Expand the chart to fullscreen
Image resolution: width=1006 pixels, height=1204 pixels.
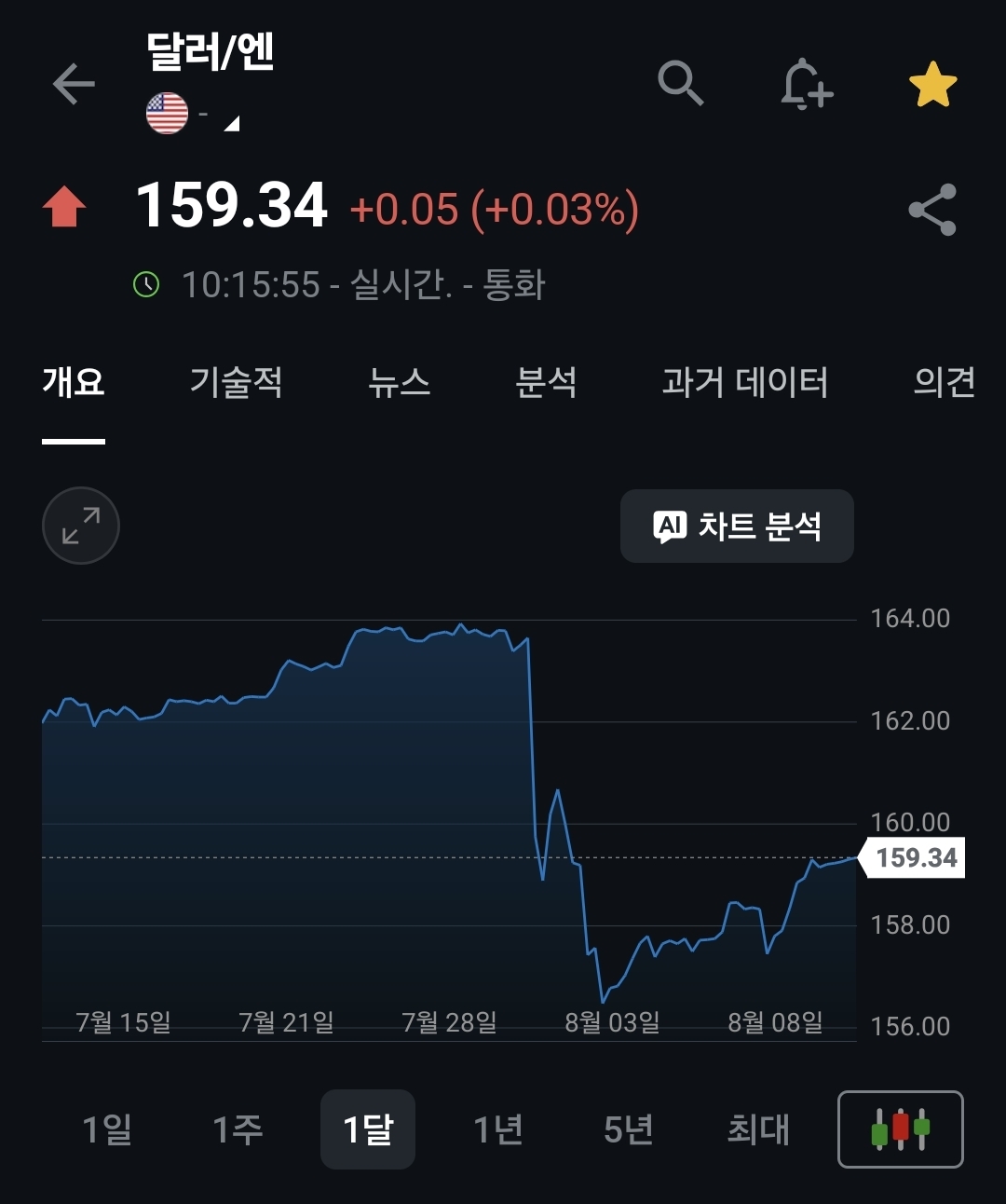click(x=81, y=526)
